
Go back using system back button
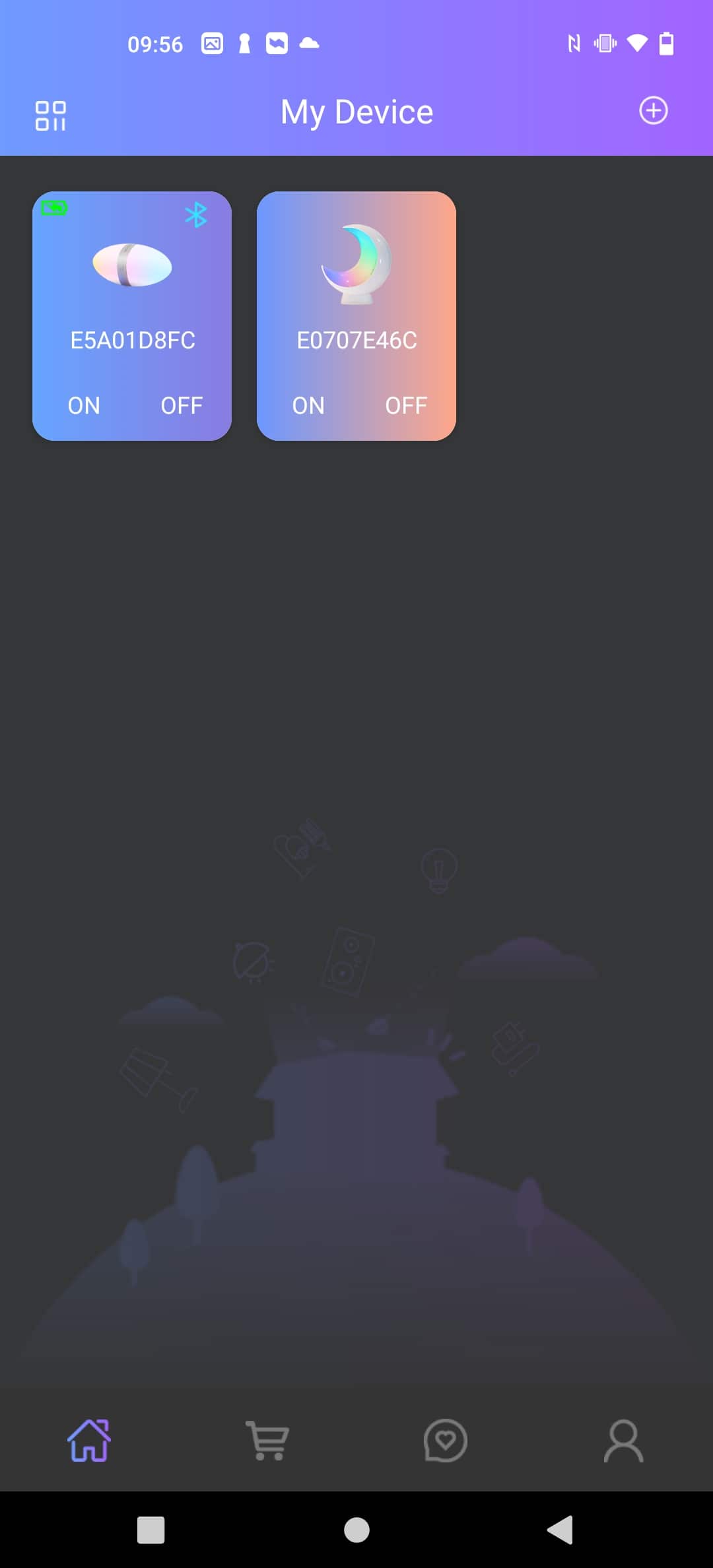point(560,1529)
